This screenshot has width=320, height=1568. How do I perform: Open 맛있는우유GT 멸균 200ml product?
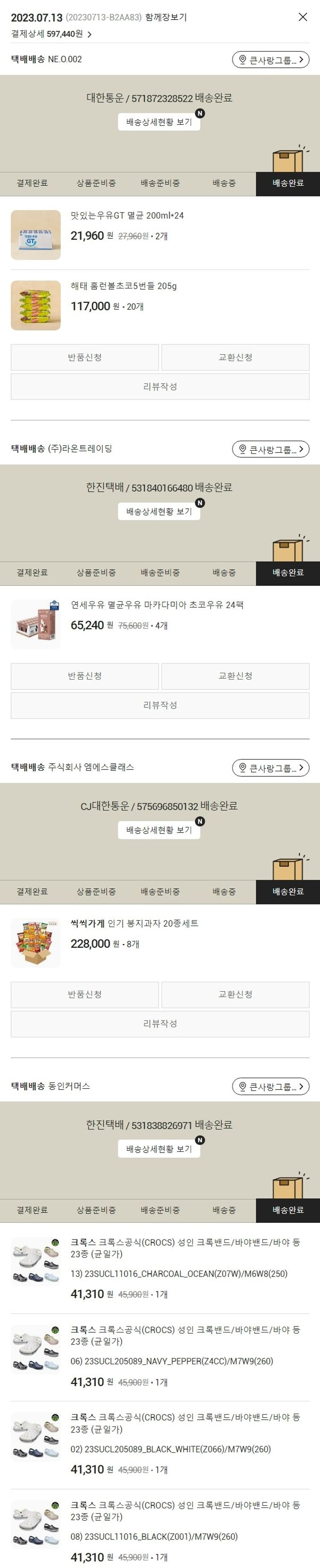pyautogui.click(x=127, y=216)
